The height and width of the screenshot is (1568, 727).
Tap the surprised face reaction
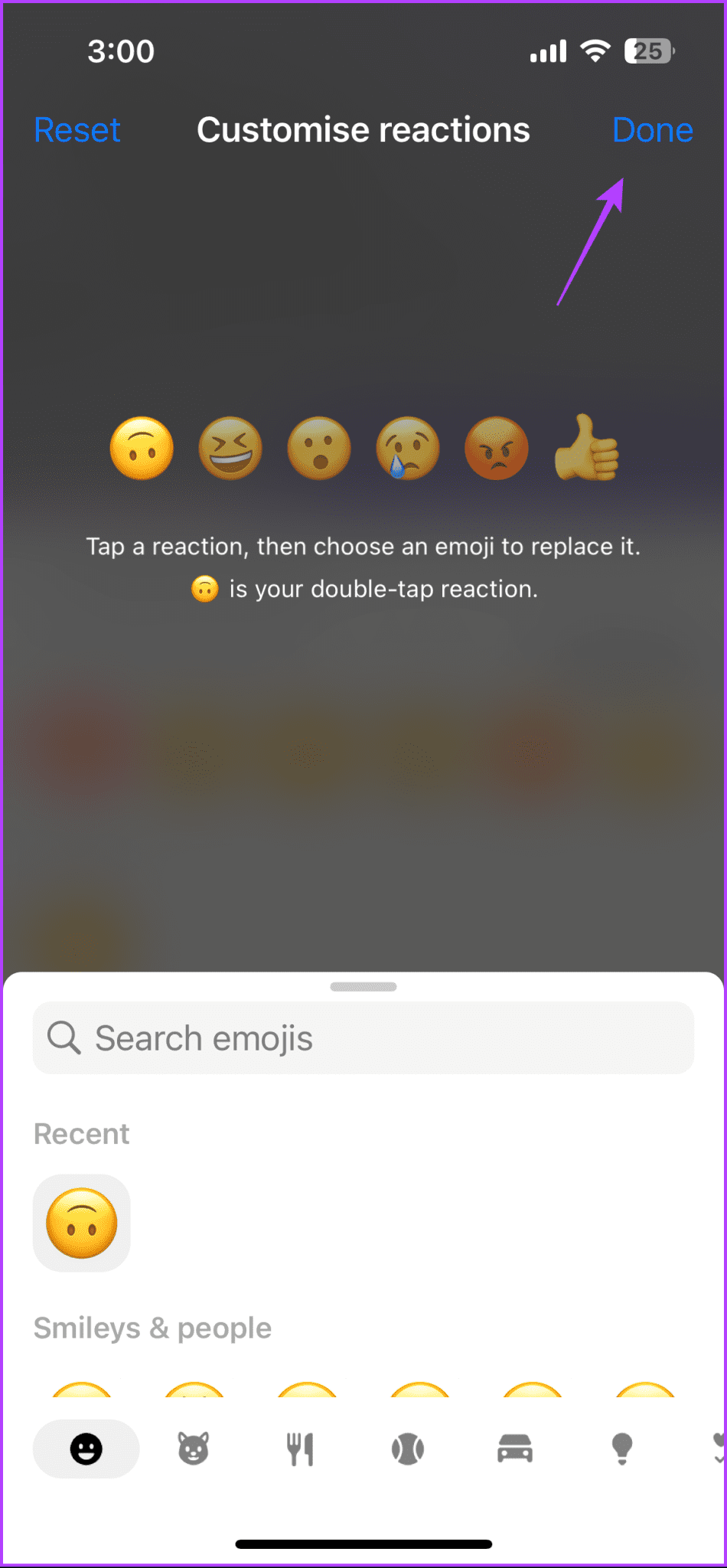[x=318, y=449]
